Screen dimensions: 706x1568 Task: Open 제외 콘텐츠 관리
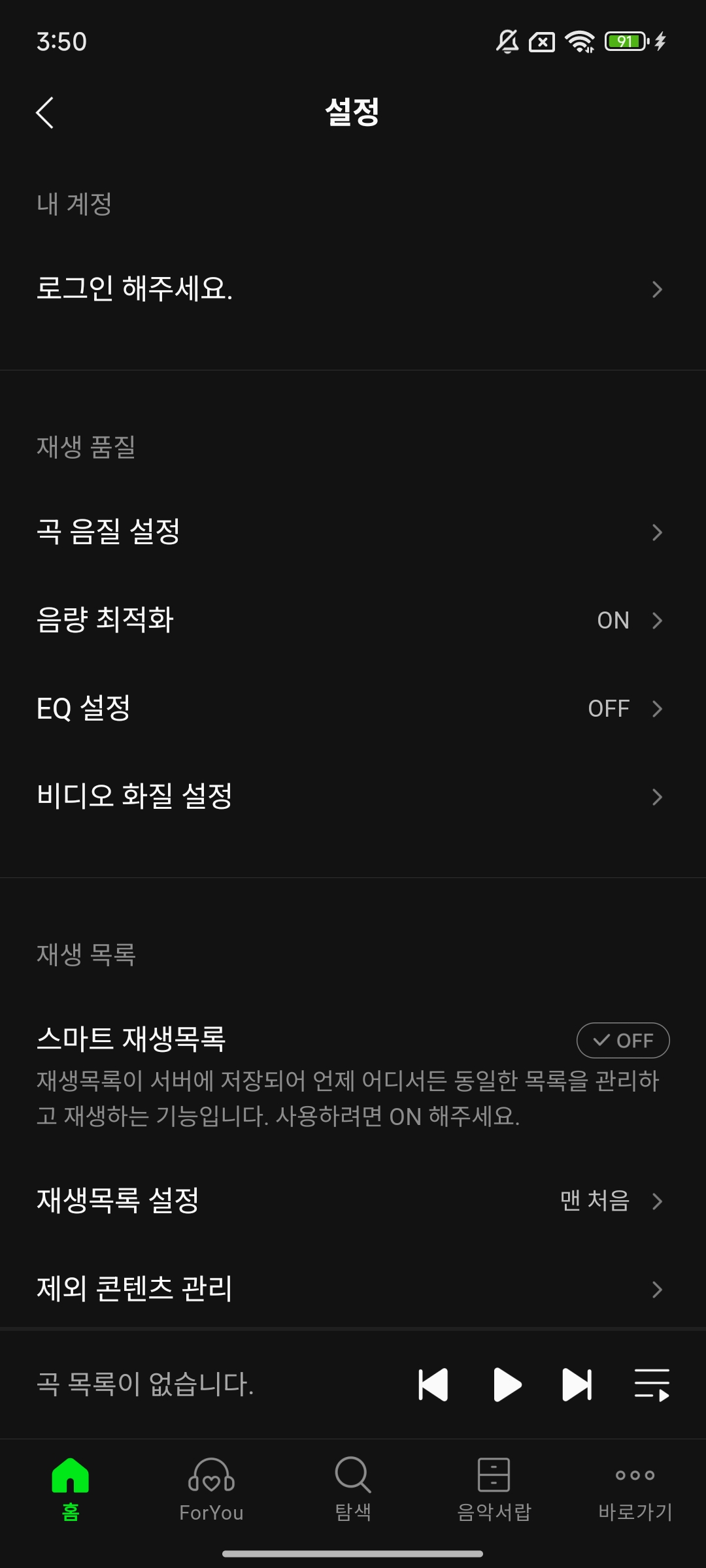tap(353, 1288)
